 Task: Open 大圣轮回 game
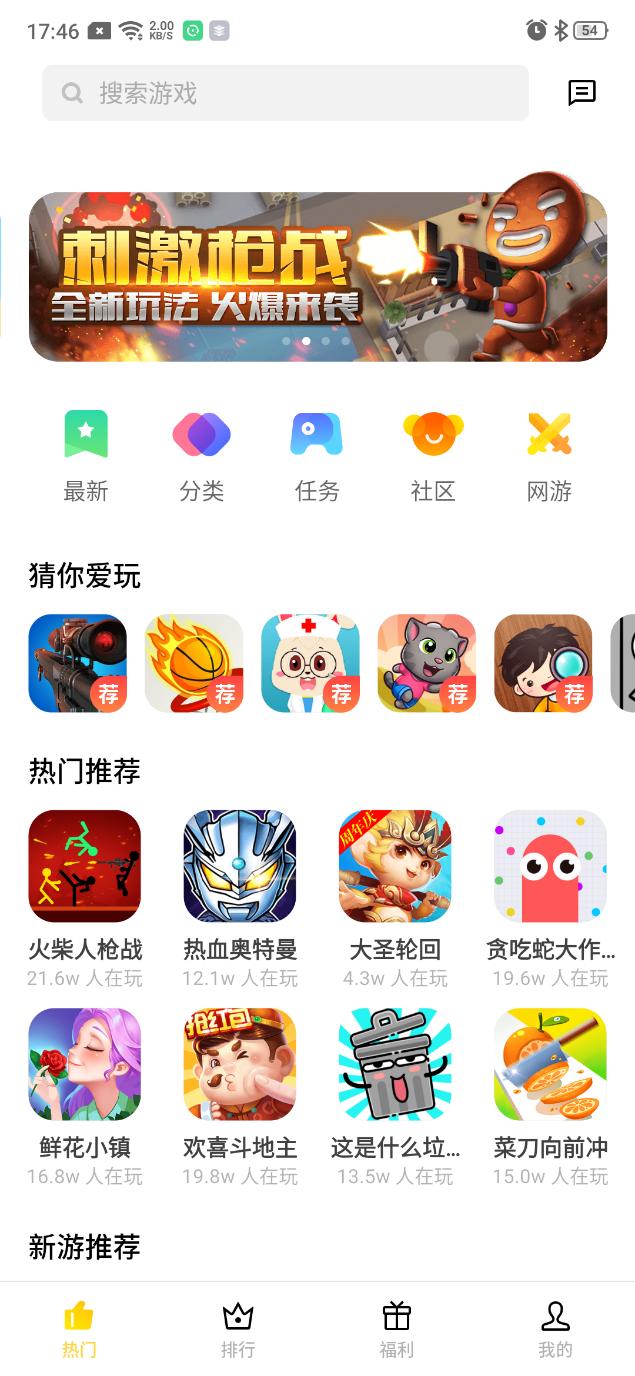[x=395, y=866]
